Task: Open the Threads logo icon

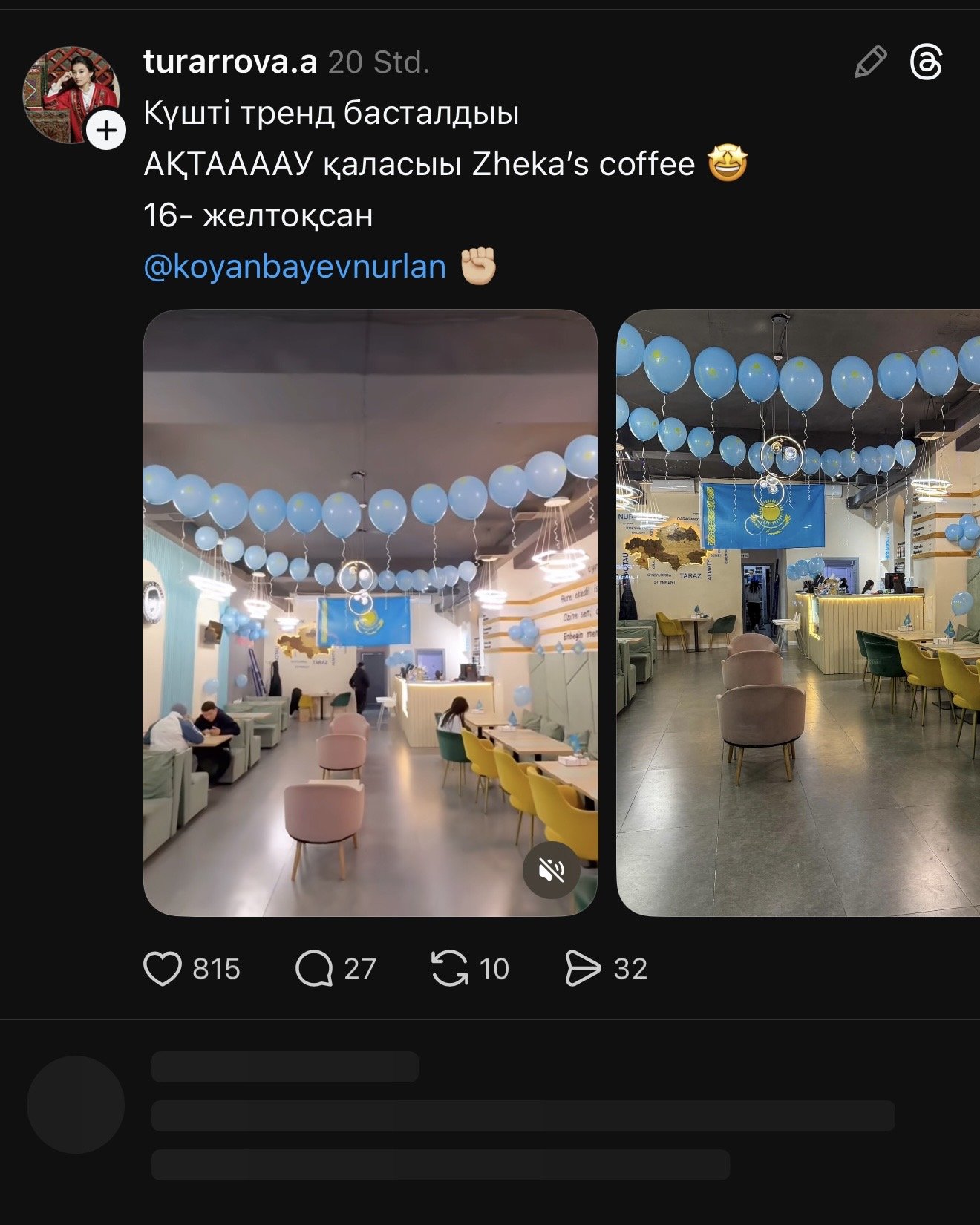Action: click(926, 62)
